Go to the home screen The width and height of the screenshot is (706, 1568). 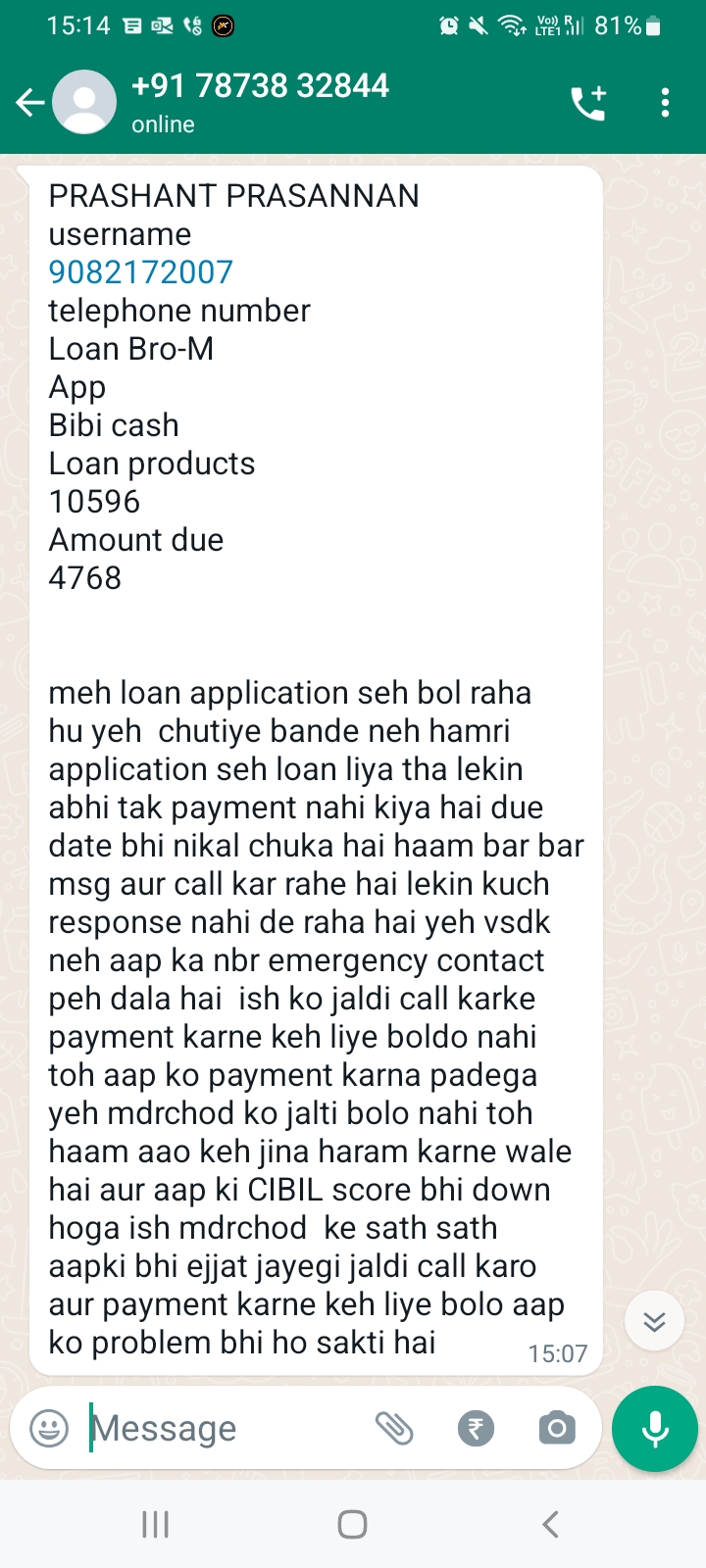[x=352, y=1524]
